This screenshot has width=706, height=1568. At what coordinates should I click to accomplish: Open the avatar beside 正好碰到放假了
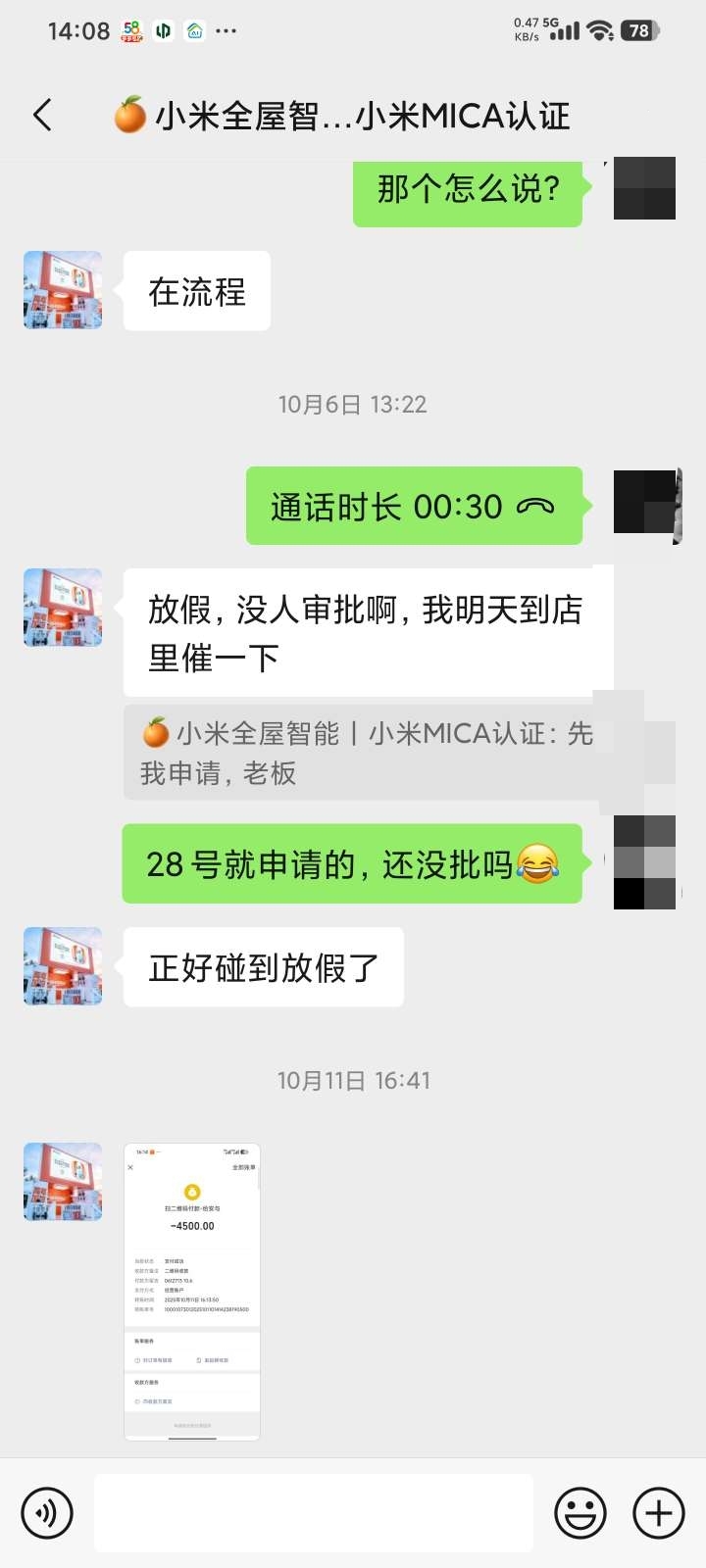(63, 966)
